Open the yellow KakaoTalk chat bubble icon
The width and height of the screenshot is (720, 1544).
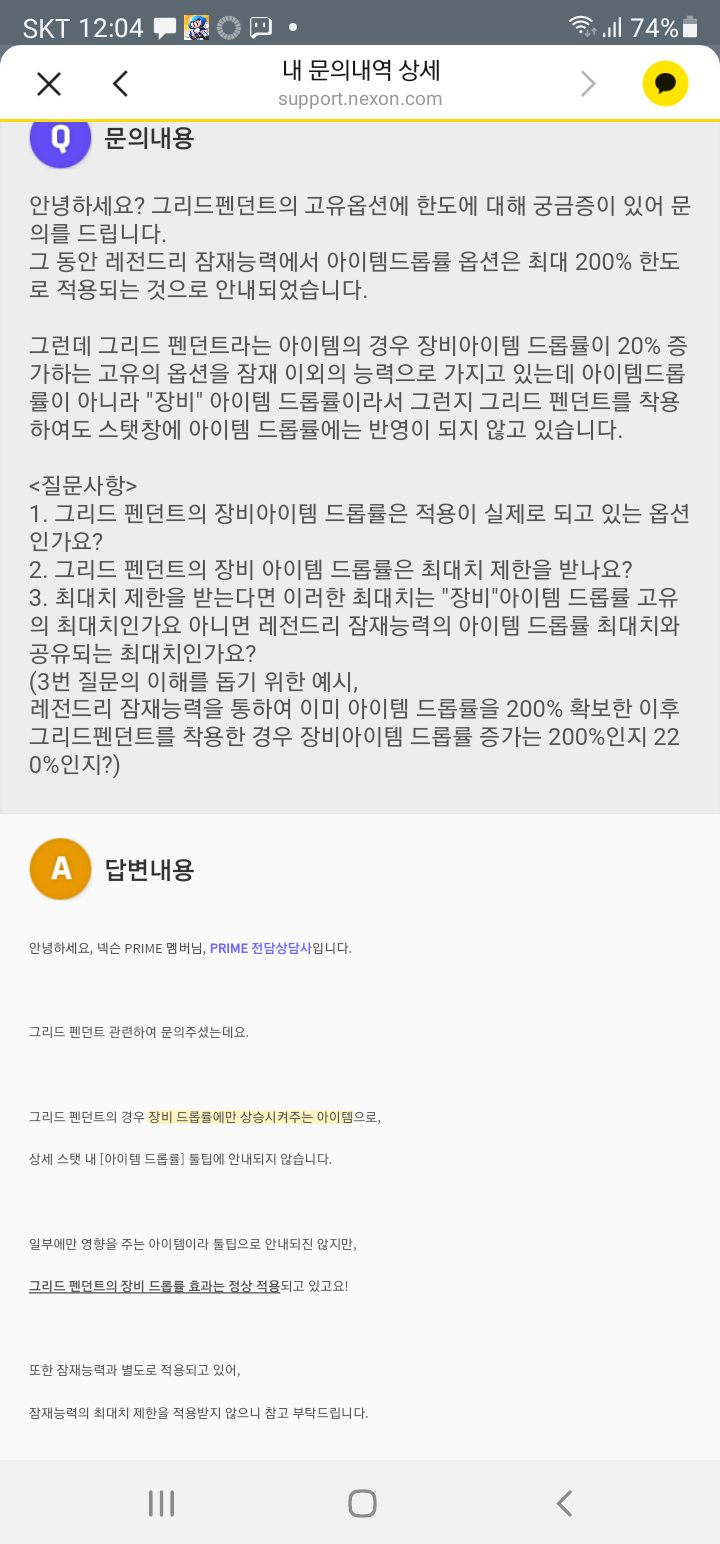pyautogui.click(x=665, y=84)
